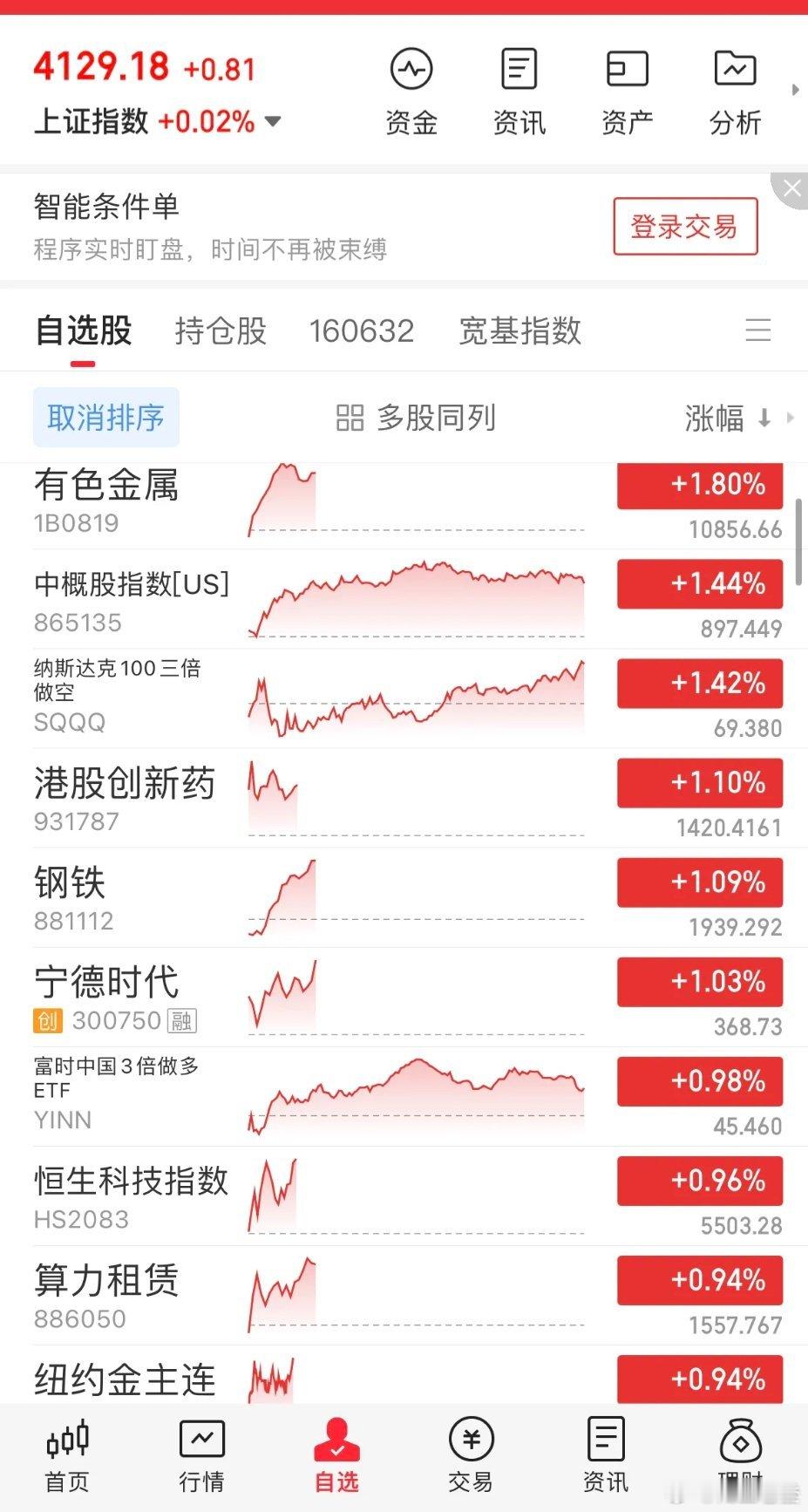Open the 理财 wealth tab
This screenshot has height=1512, width=808.
(740, 1454)
